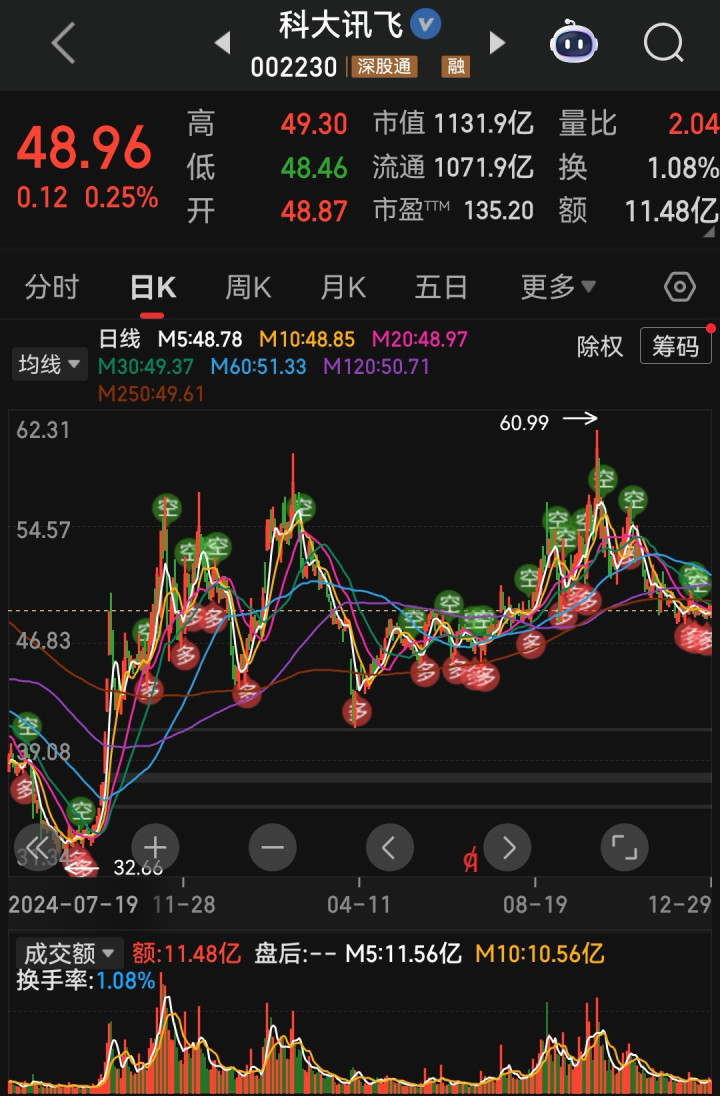Open the 筹码 chip distribution

[675, 347]
